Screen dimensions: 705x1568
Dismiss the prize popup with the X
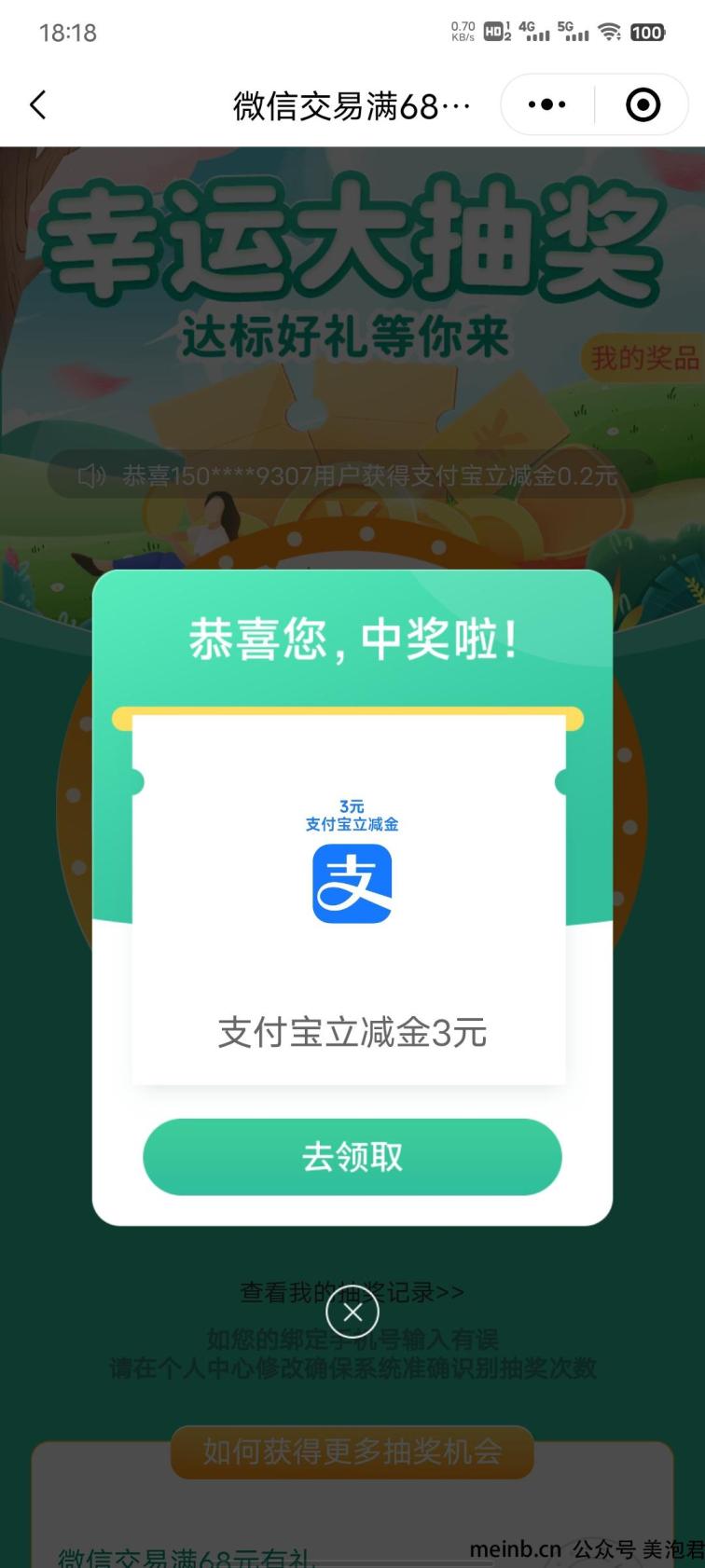pyautogui.click(x=352, y=1313)
